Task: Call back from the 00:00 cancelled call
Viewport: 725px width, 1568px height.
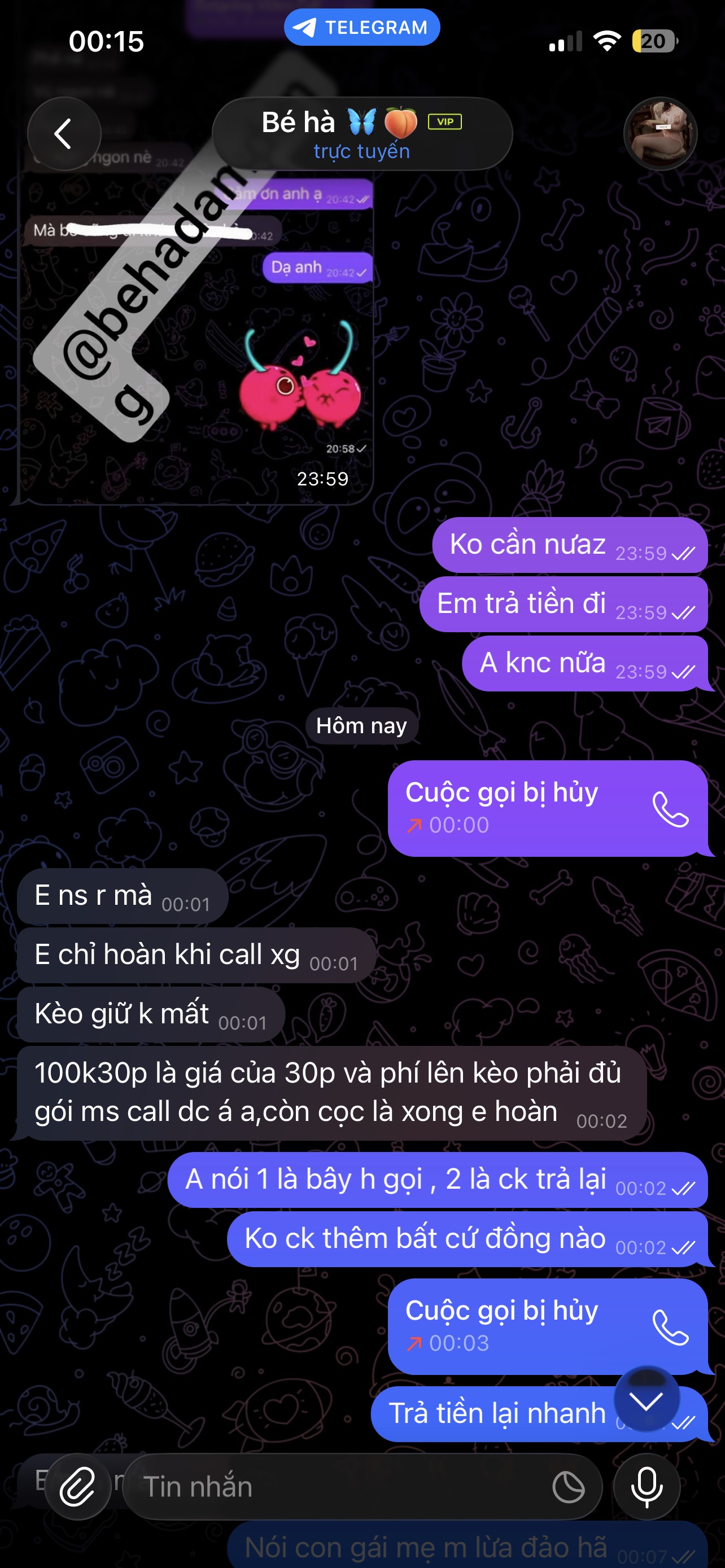Action: [670, 809]
